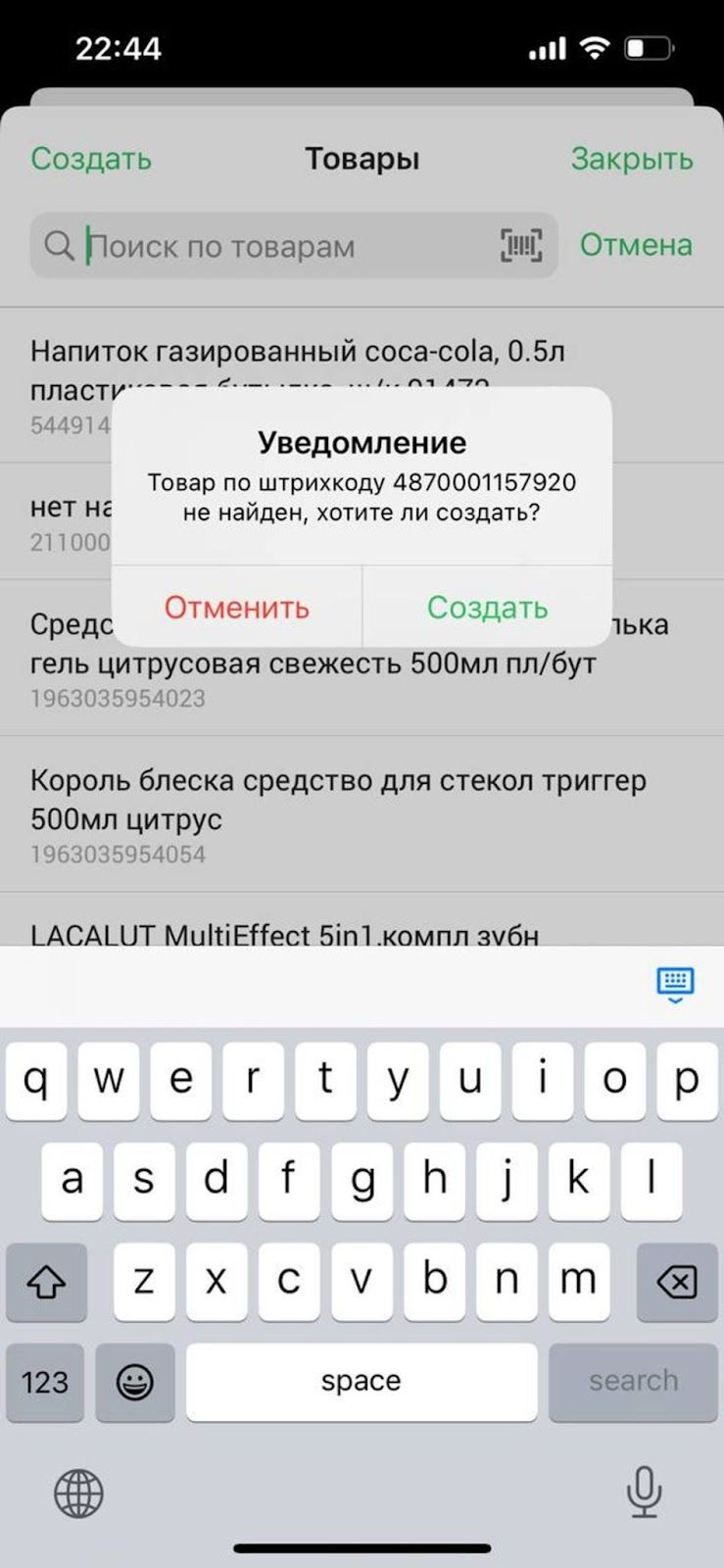
Task: Confirm Создать in the barcode dialog
Action: 487,608
